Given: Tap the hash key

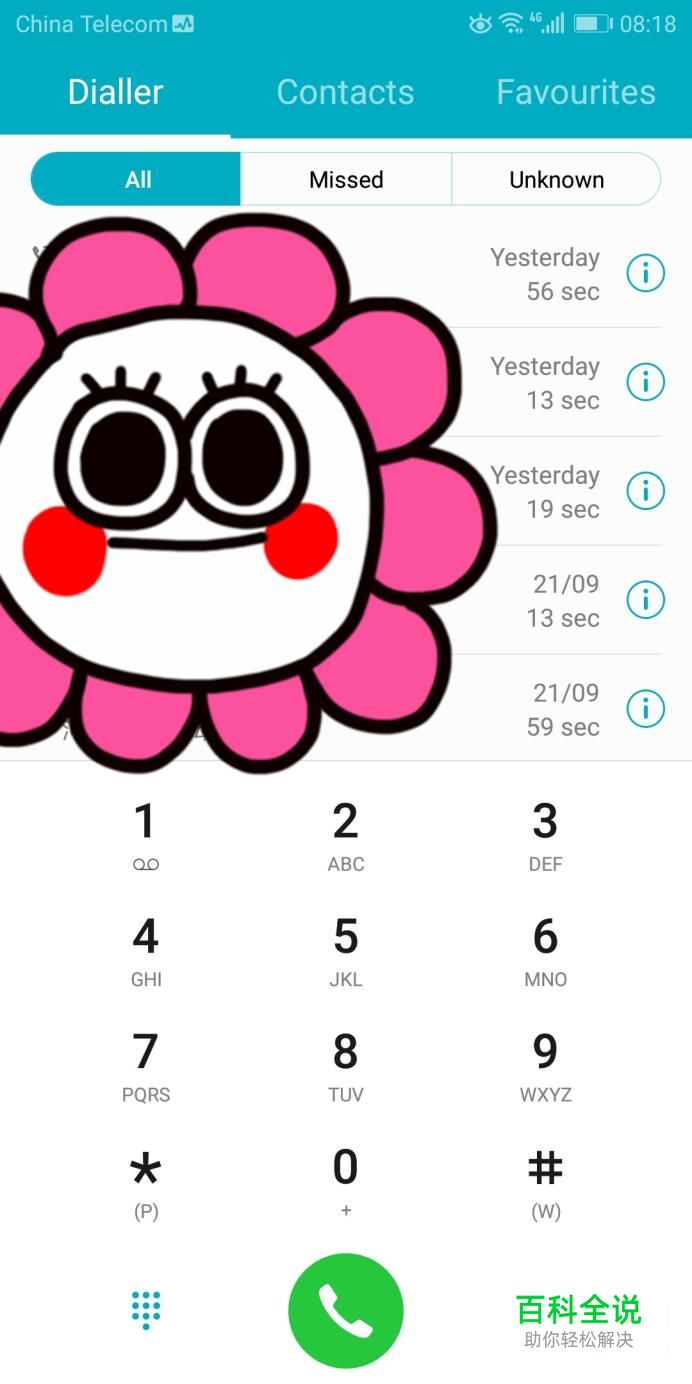Looking at the screenshot, I should click(545, 1181).
